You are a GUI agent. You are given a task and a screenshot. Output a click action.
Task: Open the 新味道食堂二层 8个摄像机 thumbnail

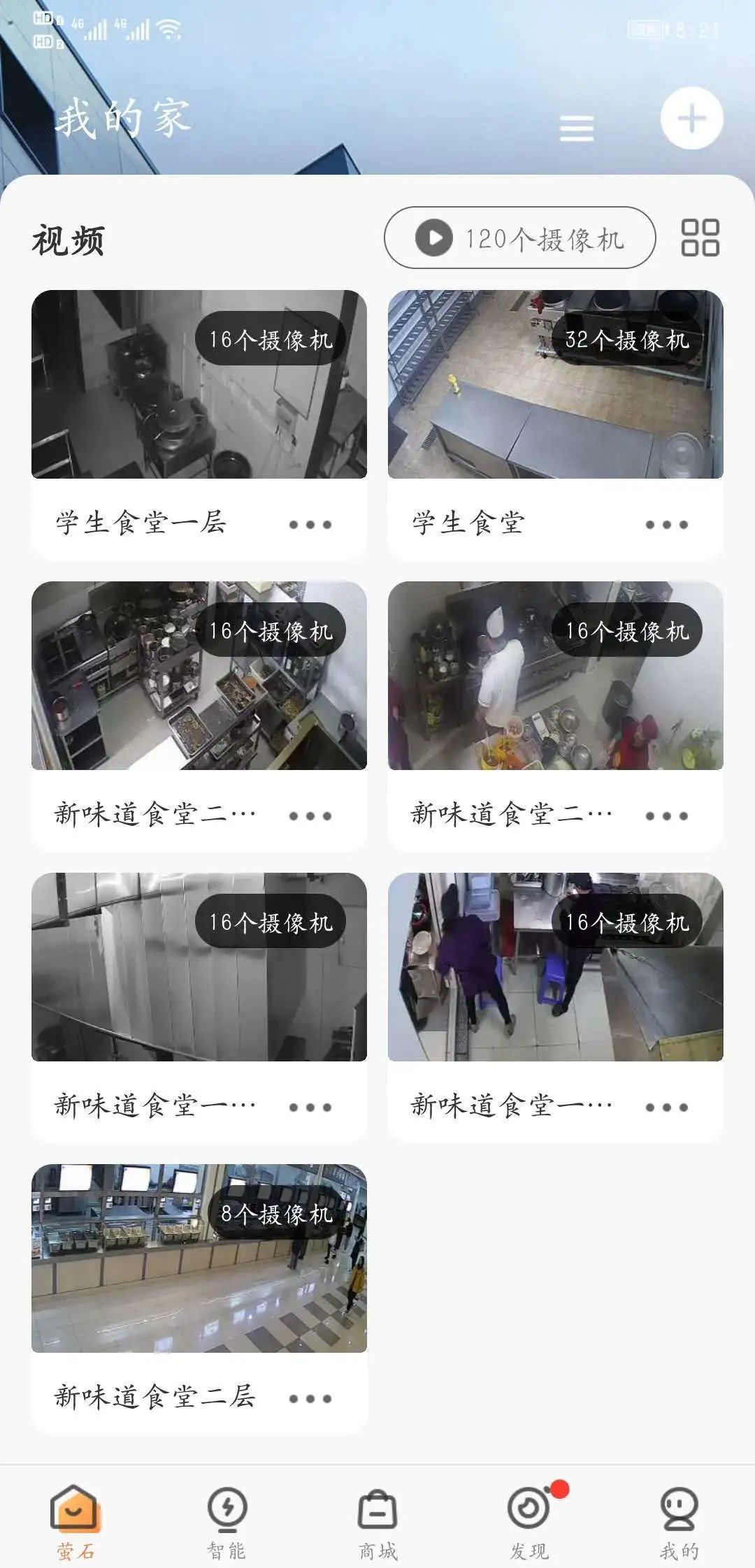199,1258
